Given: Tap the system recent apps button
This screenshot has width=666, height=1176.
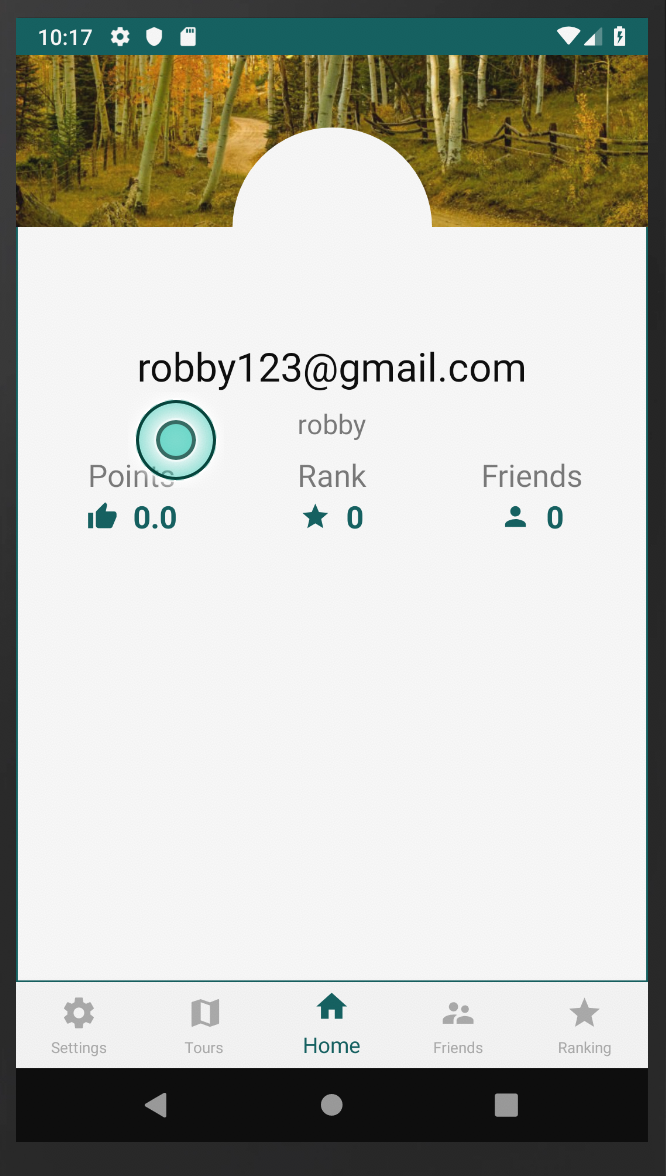Looking at the screenshot, I should [506, 1105].
